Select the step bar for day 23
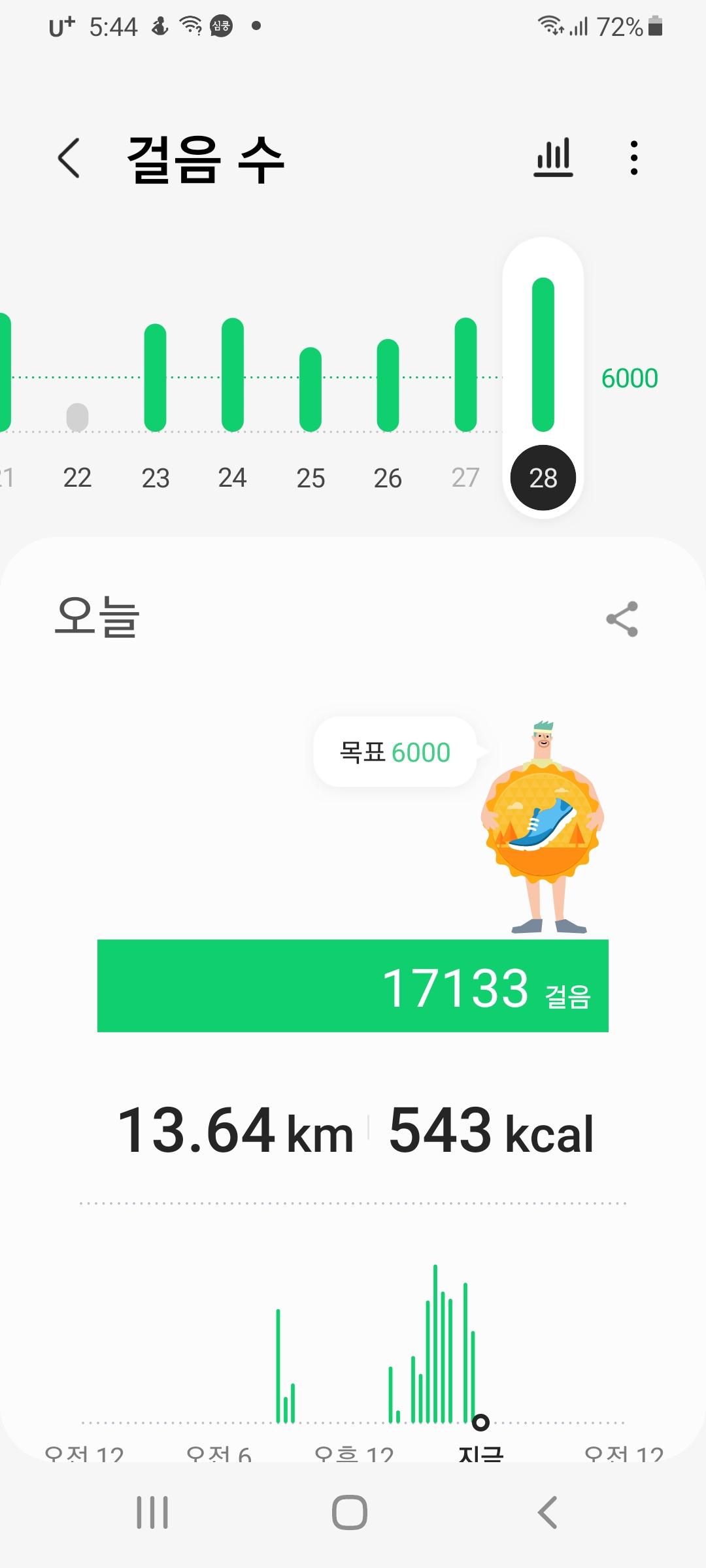 click(x=155, y=378)
